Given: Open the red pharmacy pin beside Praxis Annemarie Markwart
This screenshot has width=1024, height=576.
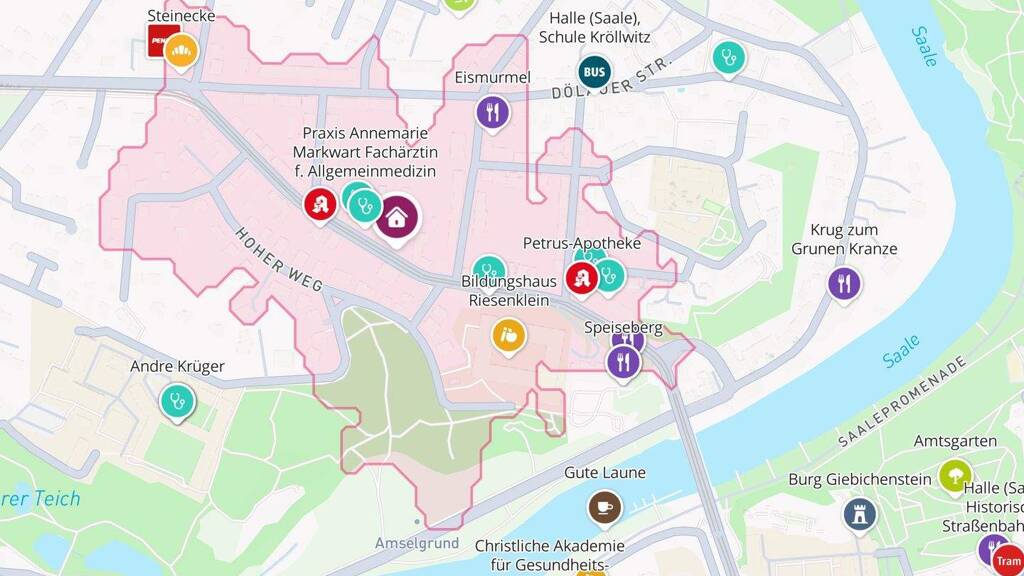Looking at the screenshot, I should [x=320, y=204].
